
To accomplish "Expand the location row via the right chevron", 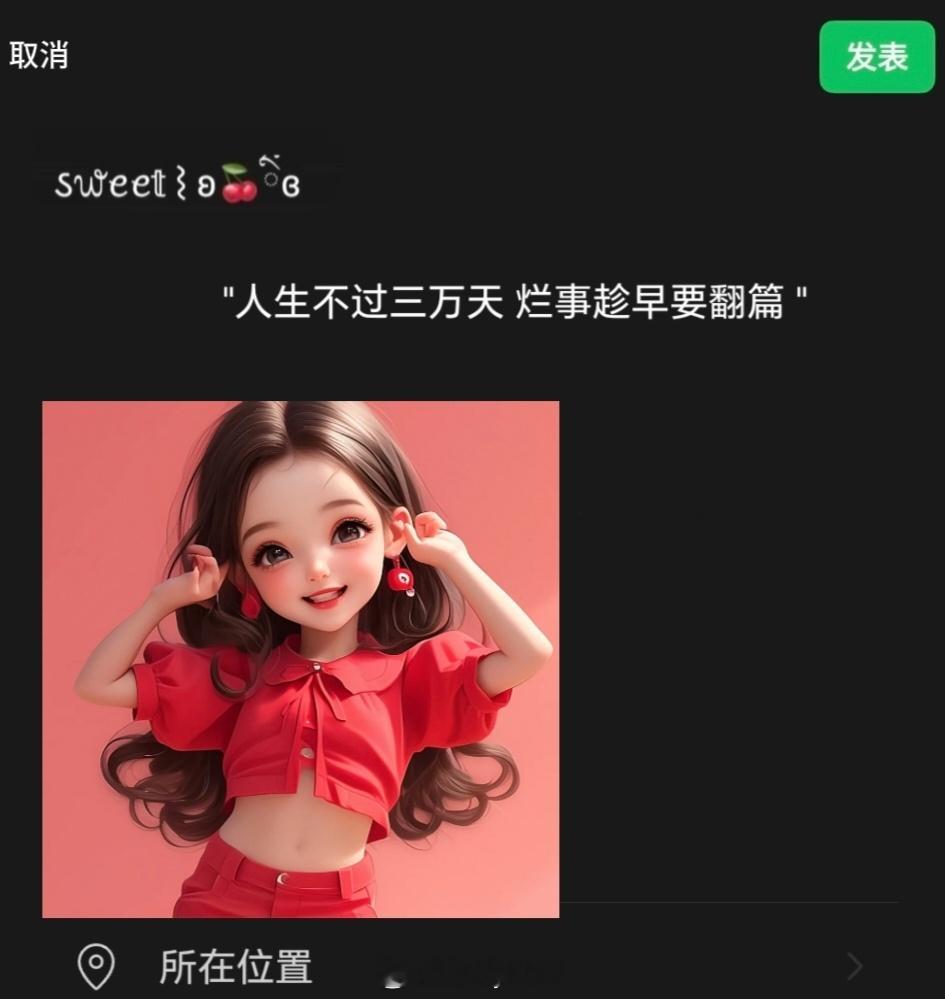I will click(x=854, y=966).
